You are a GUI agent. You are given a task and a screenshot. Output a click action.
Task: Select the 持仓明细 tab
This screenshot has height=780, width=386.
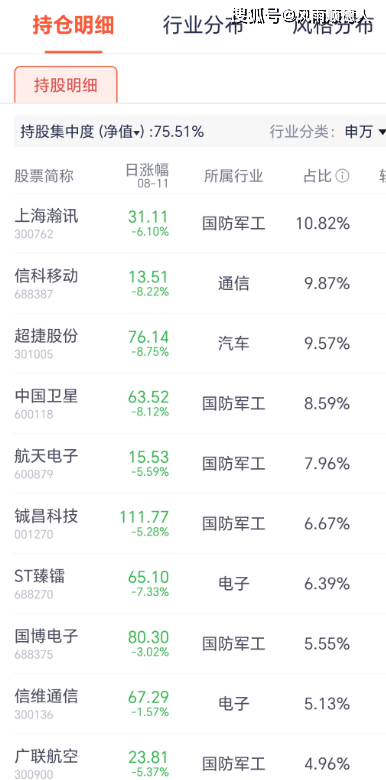(74, 25)
